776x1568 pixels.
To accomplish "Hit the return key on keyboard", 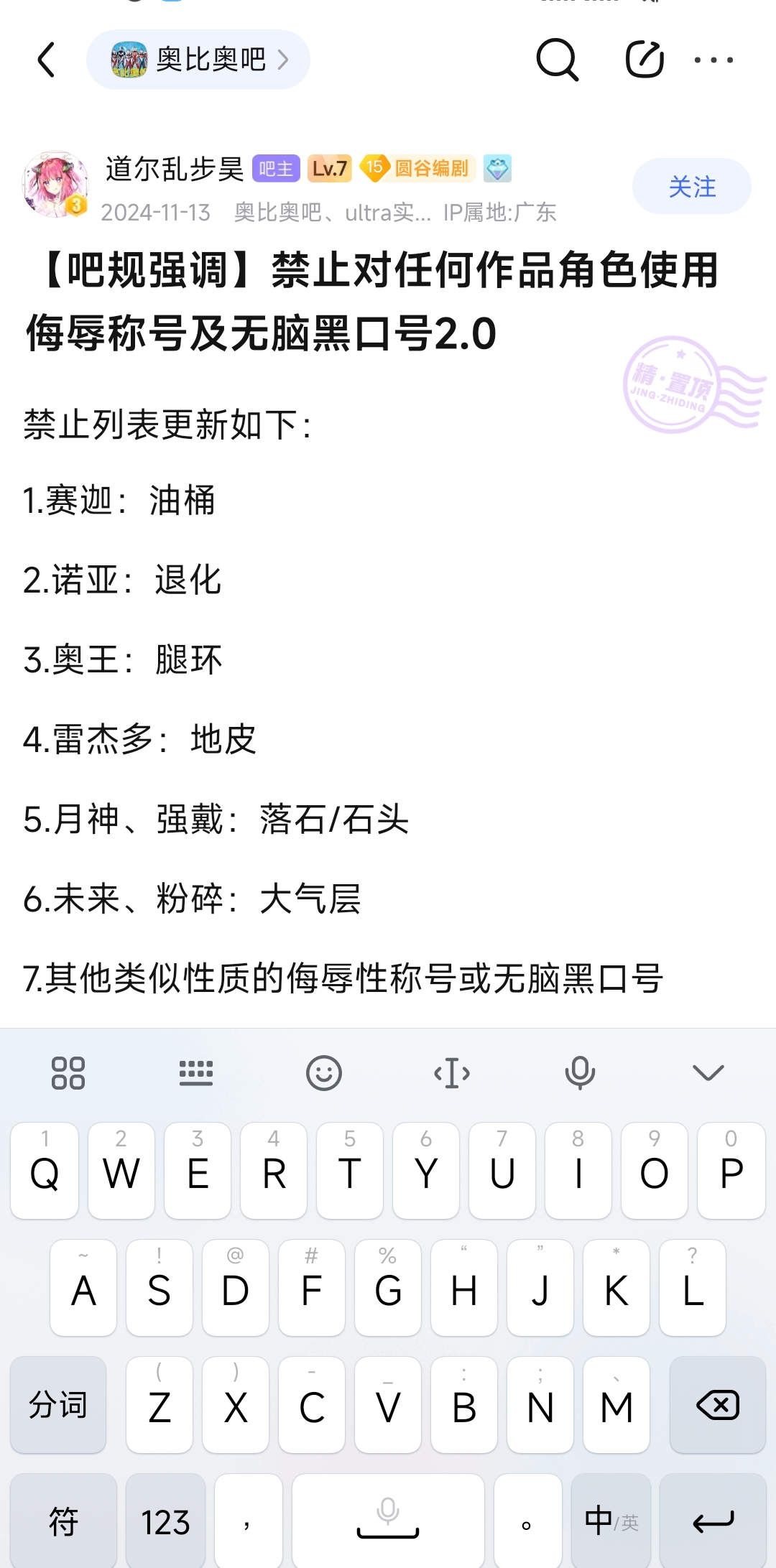I will (x=713, y=1521).
